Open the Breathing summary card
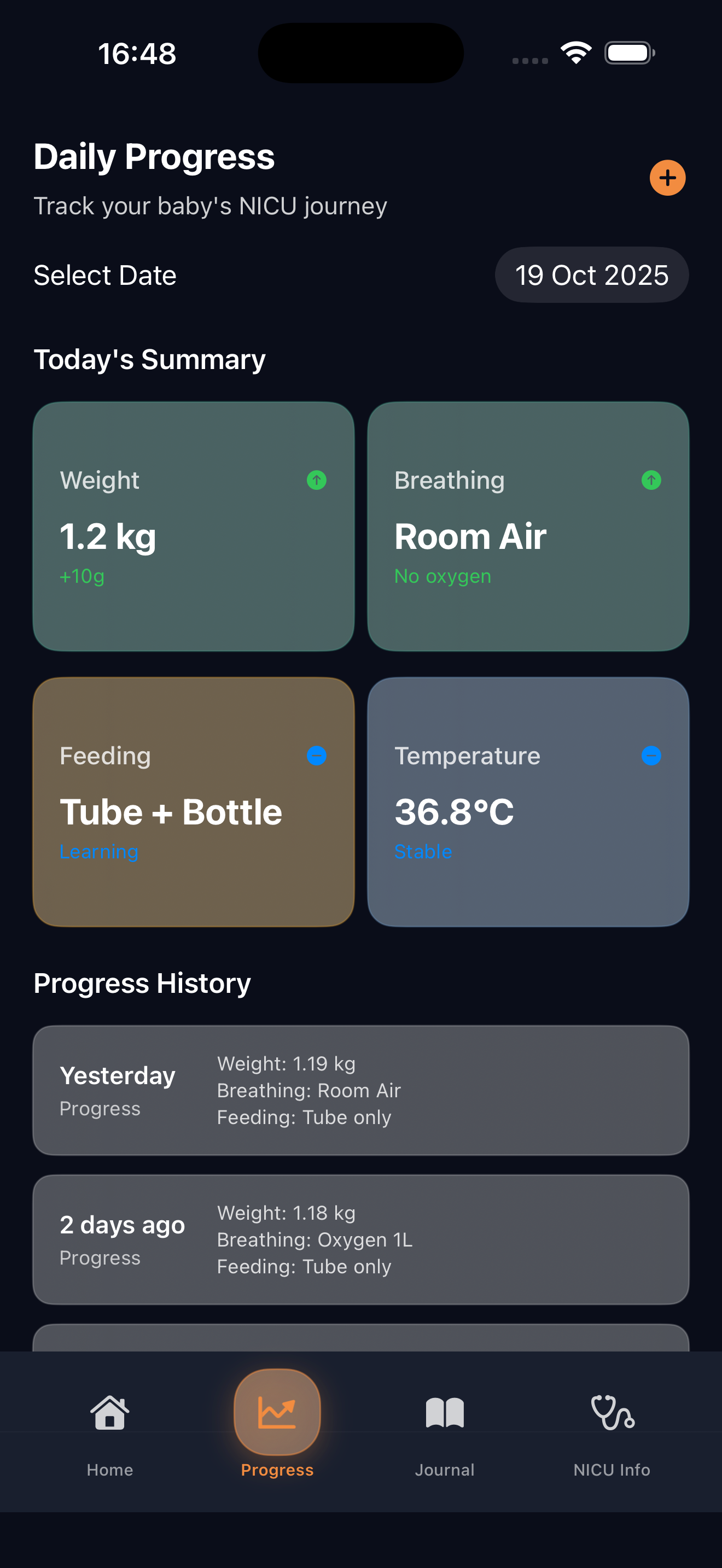Image resolution: width=722 pixels, height=1568 pixels. click(528, 526)
